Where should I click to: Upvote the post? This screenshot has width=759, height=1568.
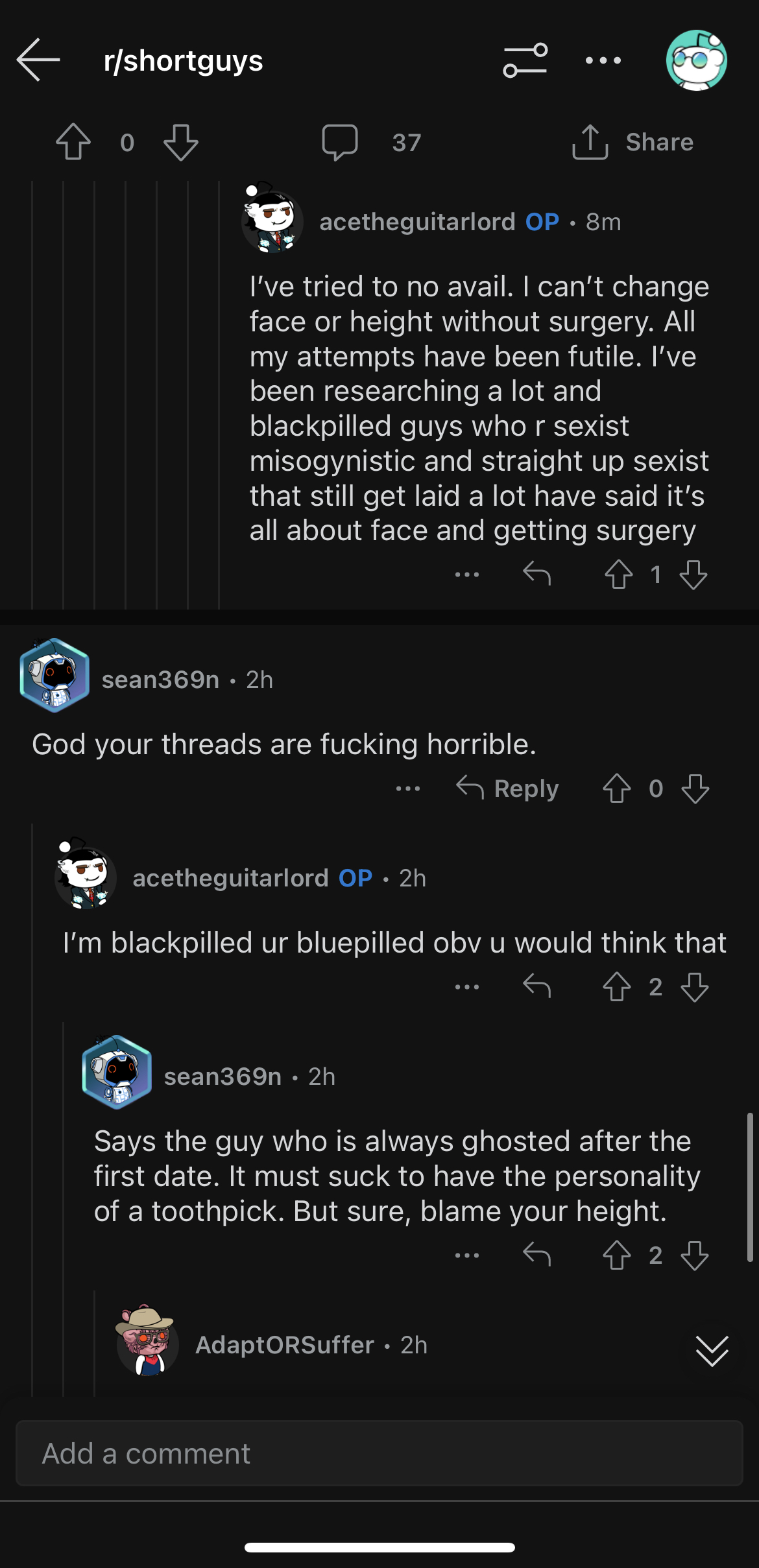coord(73,142)
